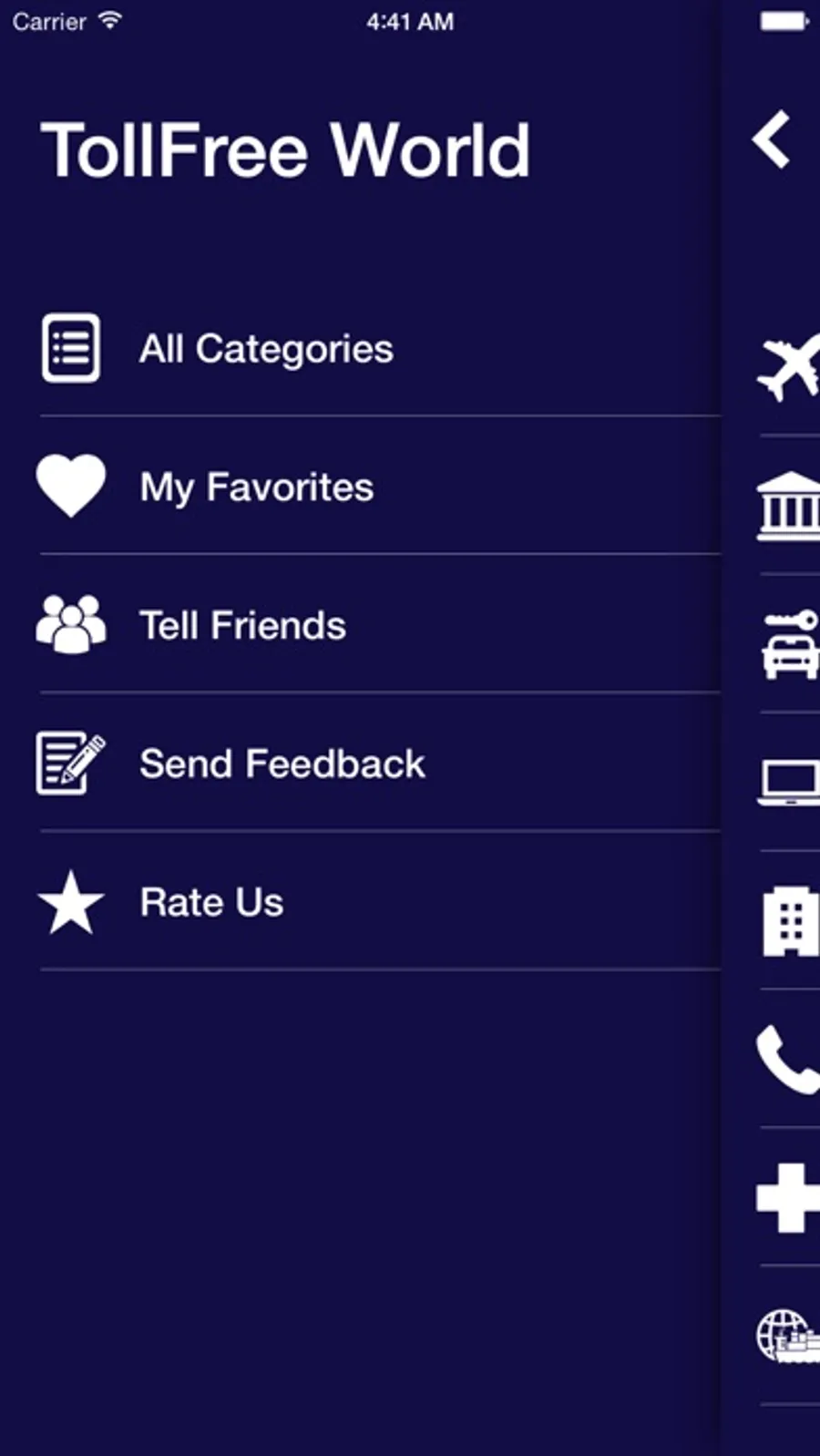
Task: Open Send Feedback
Action: (x=282, y=764)
